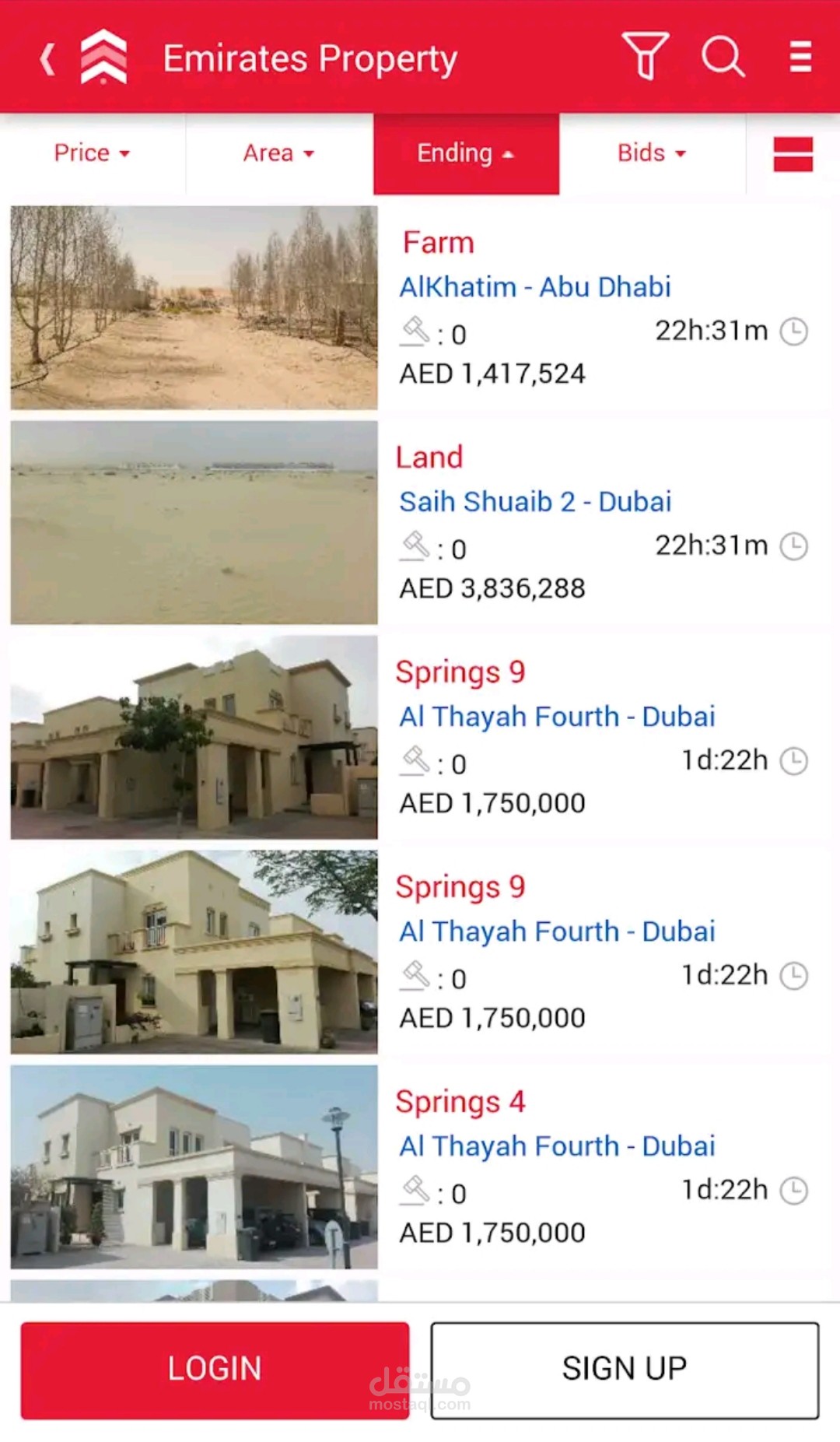Sort listings by Ending time
840x1442 pixels.
coord(466,153)
